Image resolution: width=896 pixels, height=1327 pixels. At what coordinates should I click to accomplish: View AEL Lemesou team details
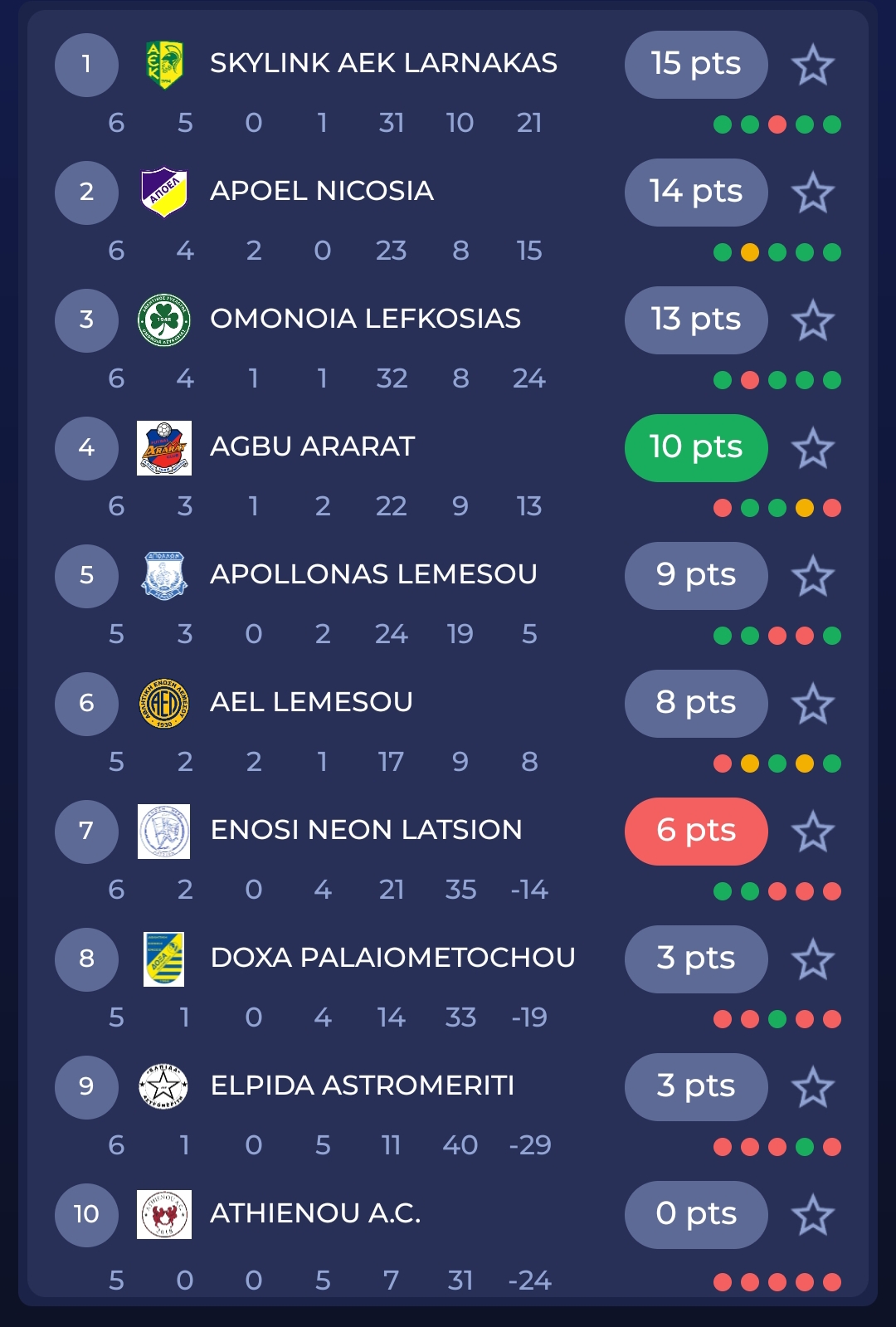pyautogui.click(x=311, y=703)
